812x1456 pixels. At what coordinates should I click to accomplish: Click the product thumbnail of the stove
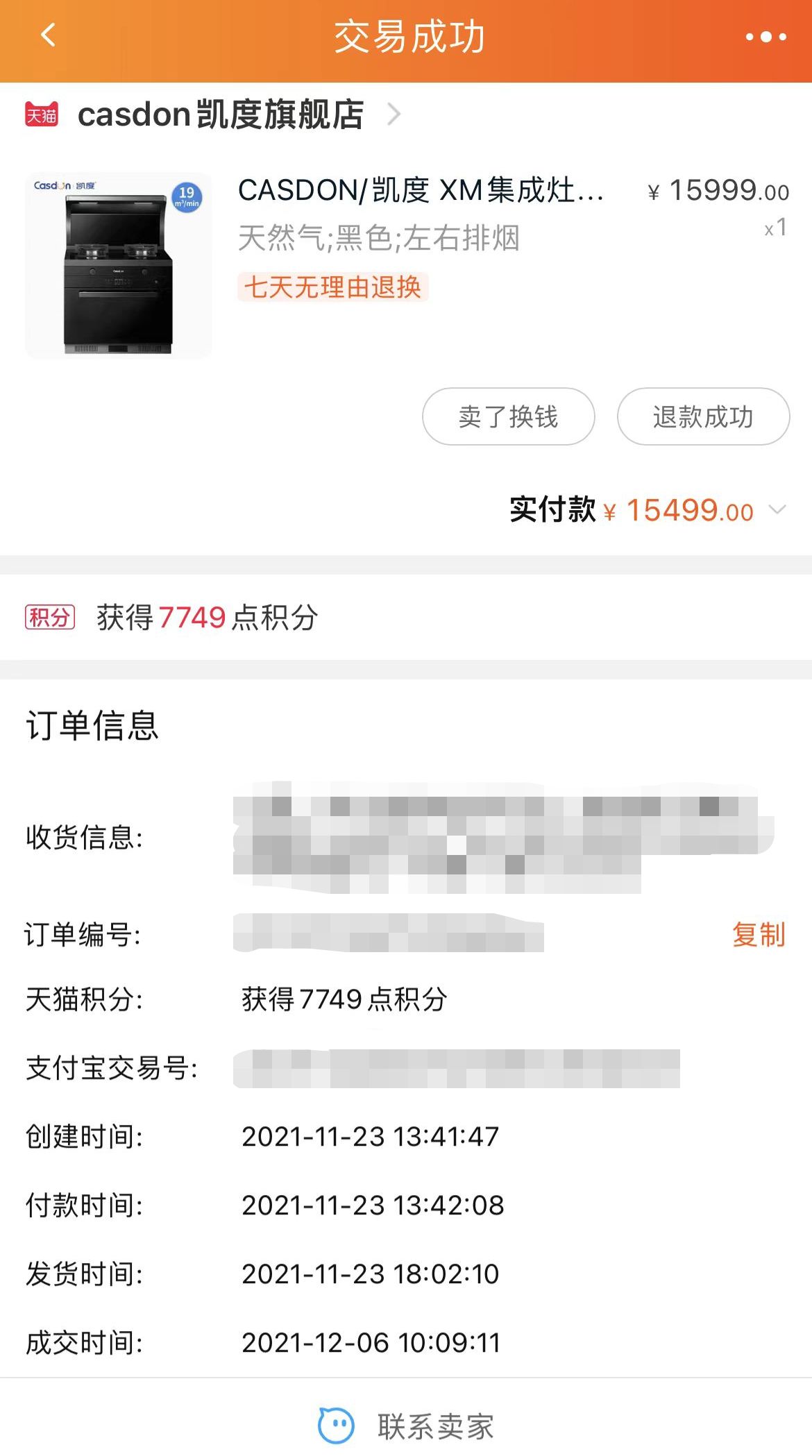[118, 265]
